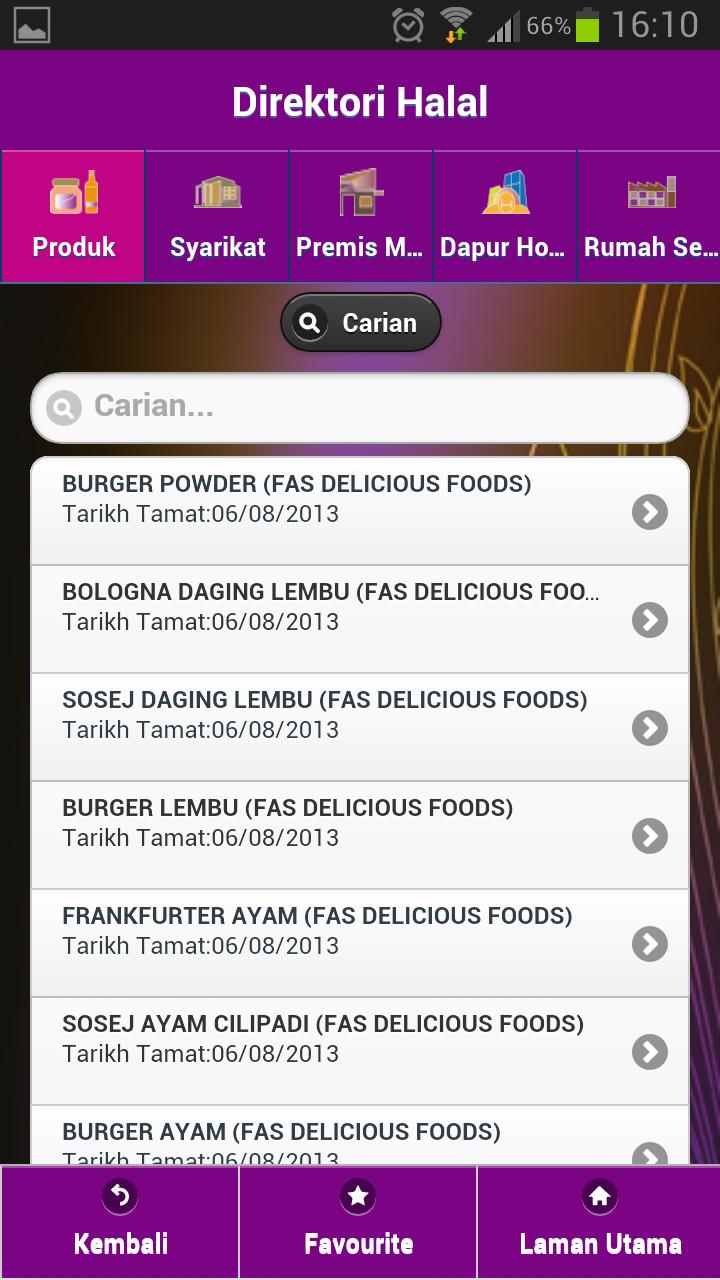The height and width of the screenshot is (1280, 720).
Task: Go to the Rumah Se... tab
Action: [649, 216]
